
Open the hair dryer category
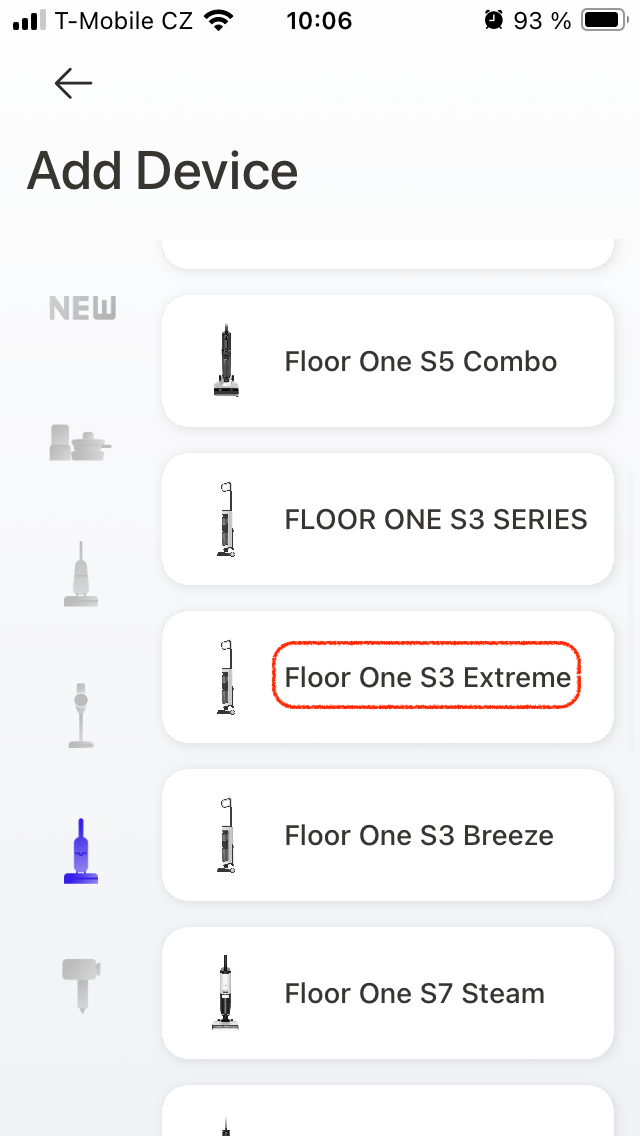80,983
